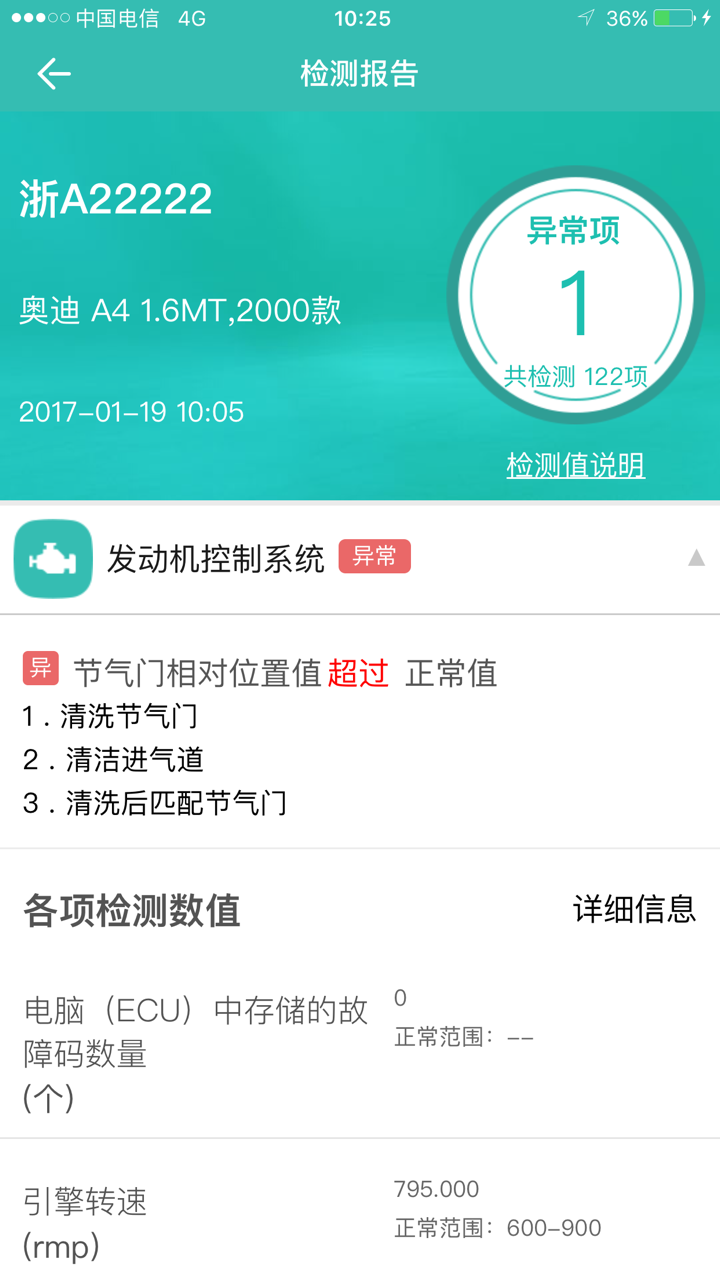Screen dimensions: 720x1280
Task: Tap the engine icon beside 发动机控制系统
Action: click(x=52, y=558)
